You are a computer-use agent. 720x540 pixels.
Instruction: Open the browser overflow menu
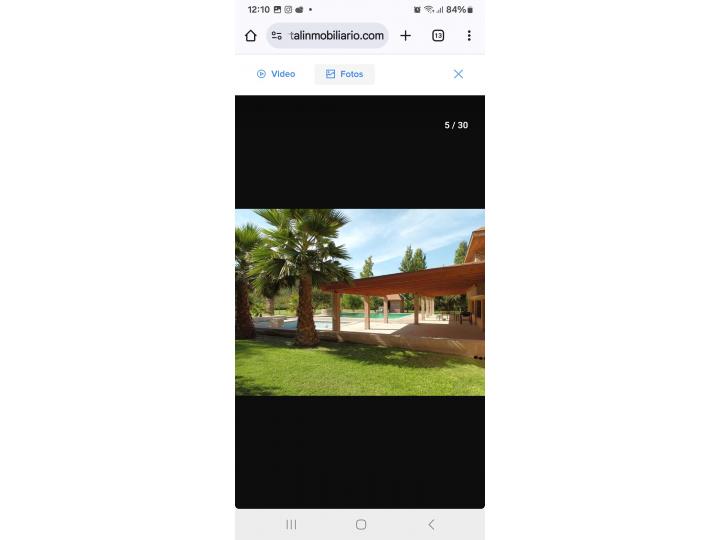[x=468, y=36]
